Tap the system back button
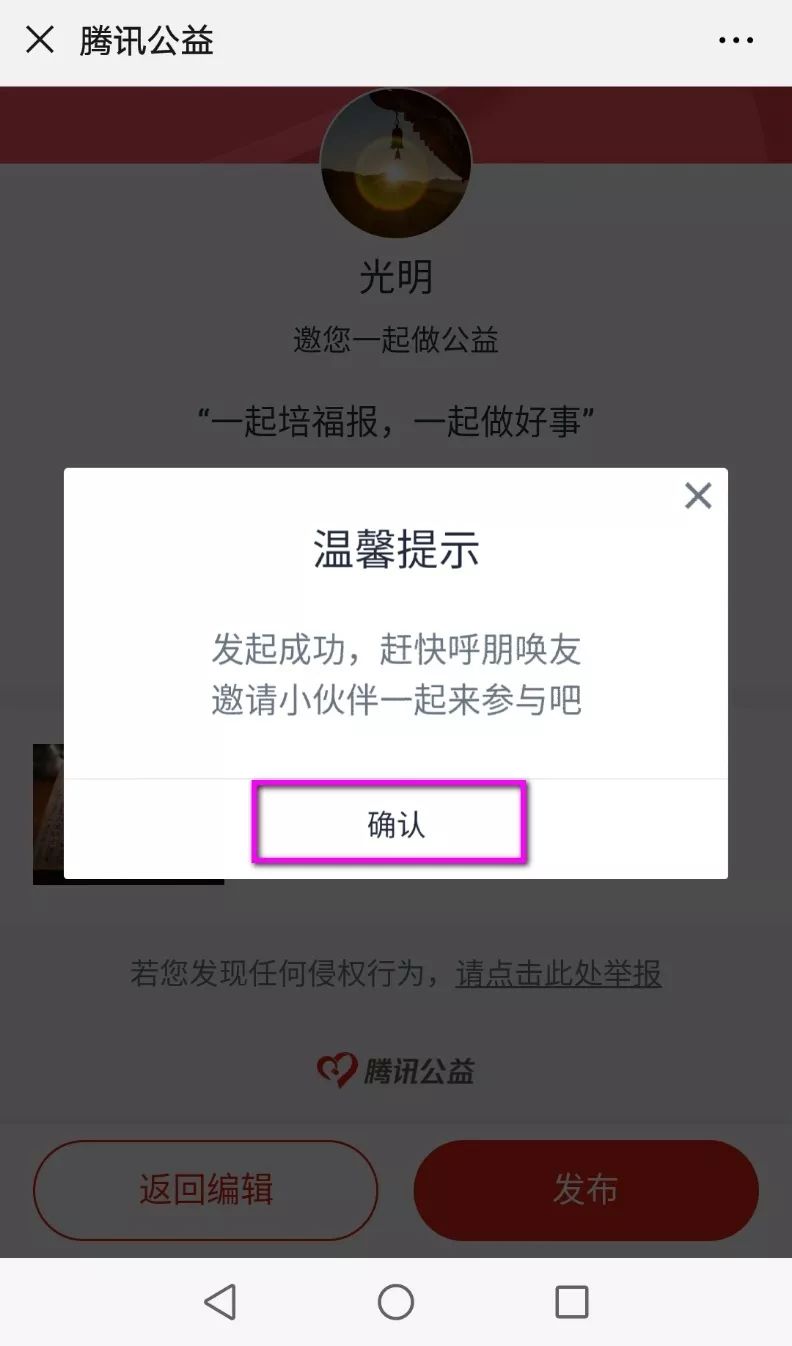The image size is (792, 1346). point(220,1301)
